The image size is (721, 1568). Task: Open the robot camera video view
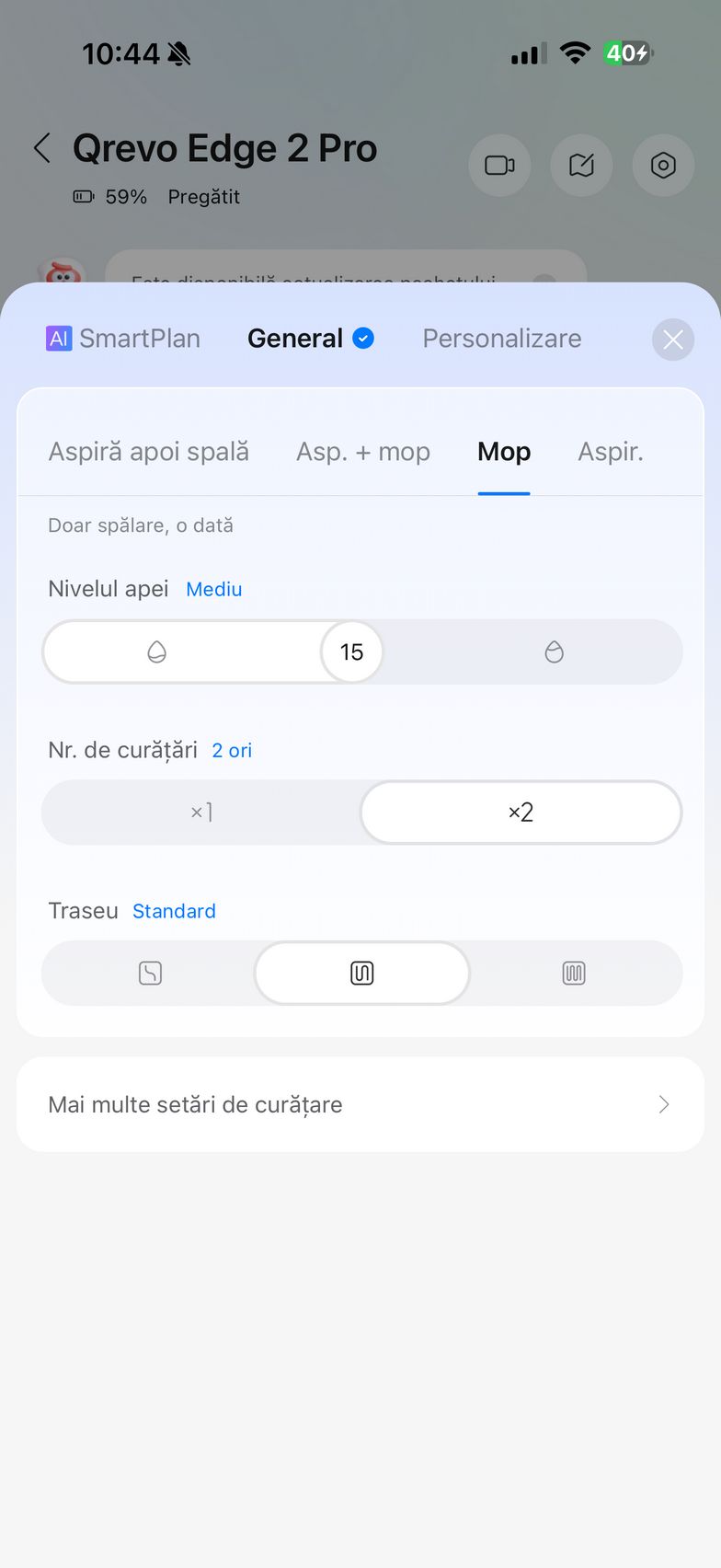click(499, 166)
